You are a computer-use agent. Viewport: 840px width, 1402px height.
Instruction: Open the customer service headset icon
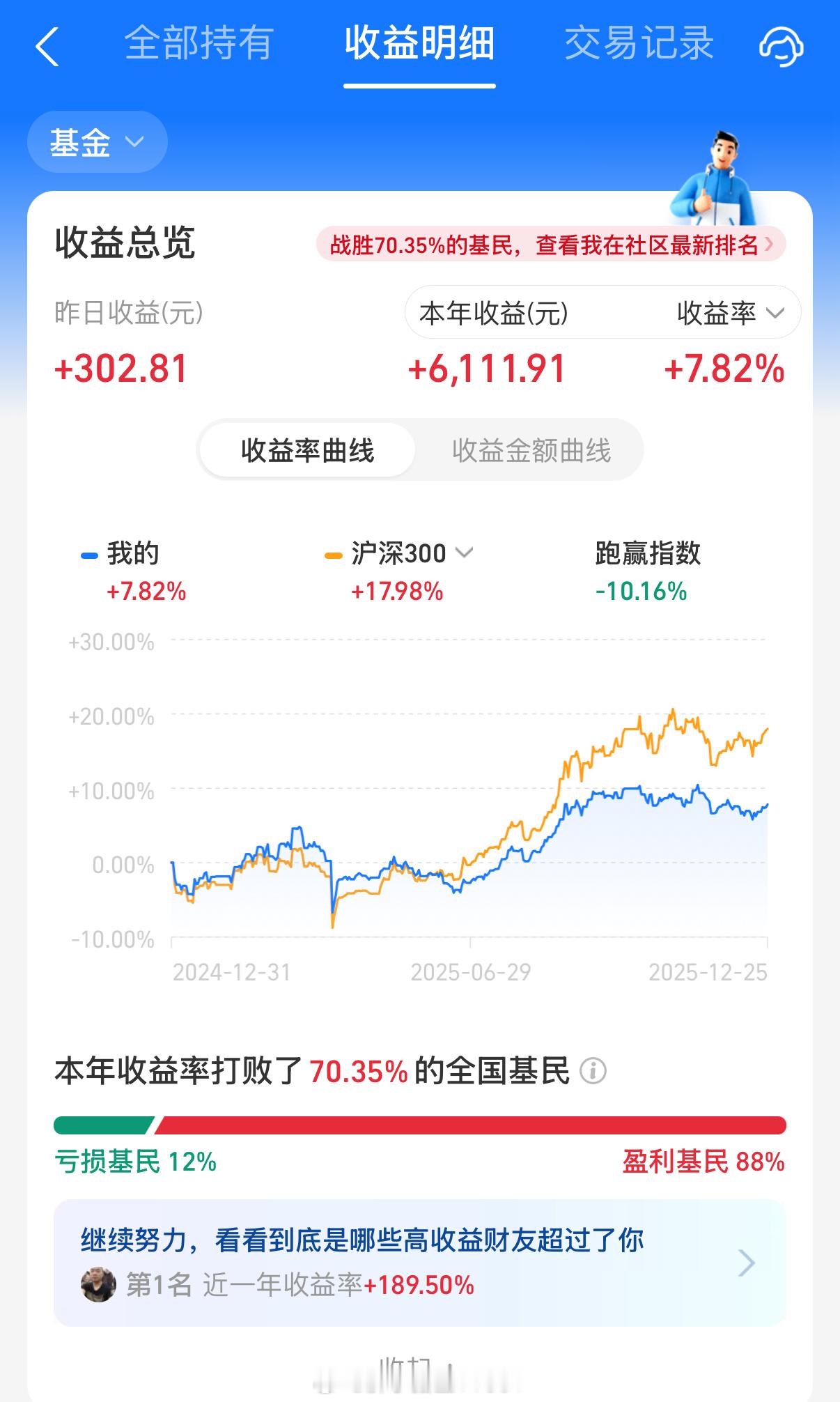point(783,46)
